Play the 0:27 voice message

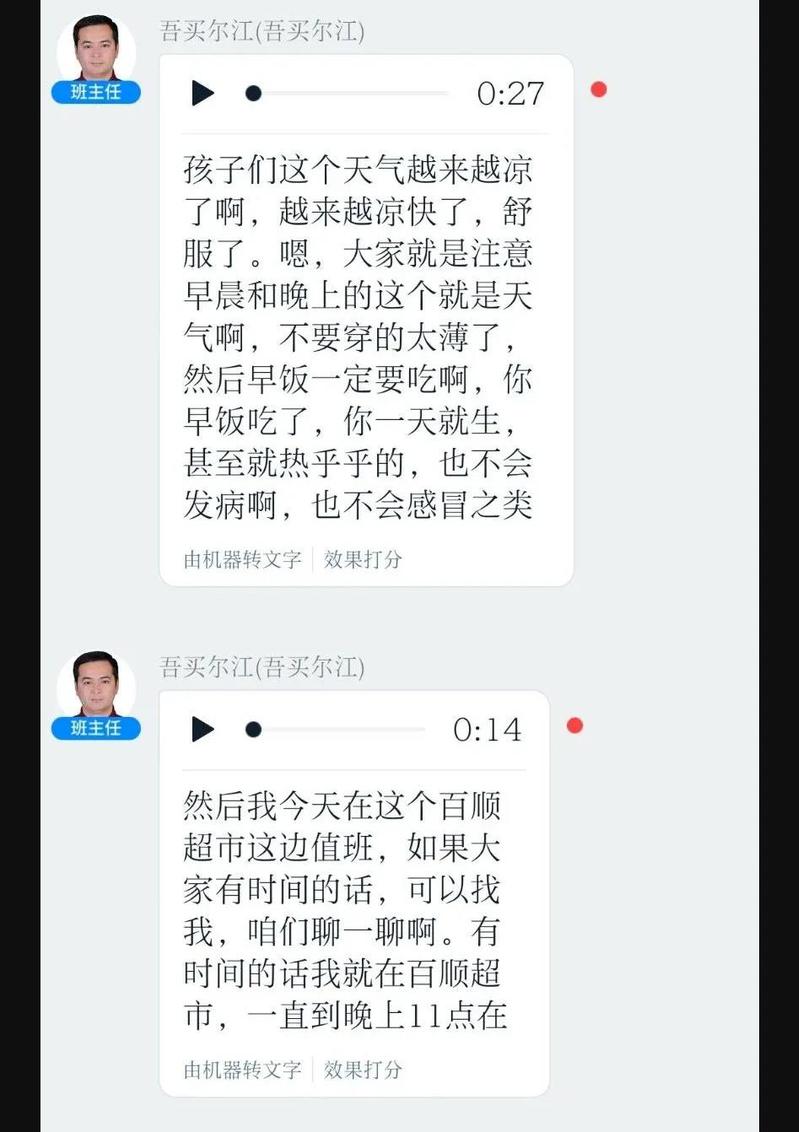pos(203,93)
